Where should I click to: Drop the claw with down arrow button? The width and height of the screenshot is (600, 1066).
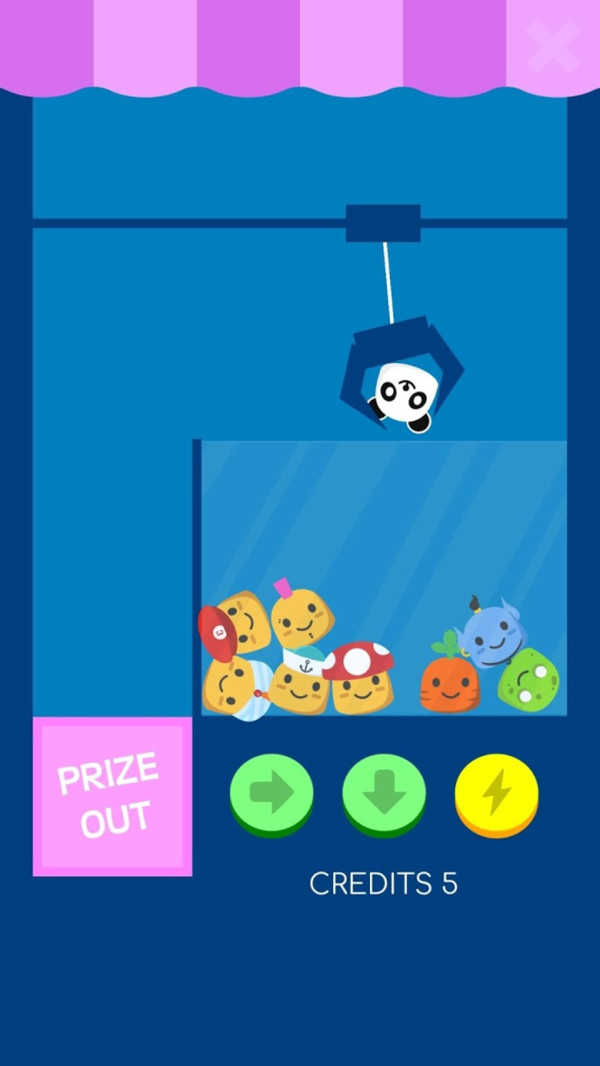384,793
